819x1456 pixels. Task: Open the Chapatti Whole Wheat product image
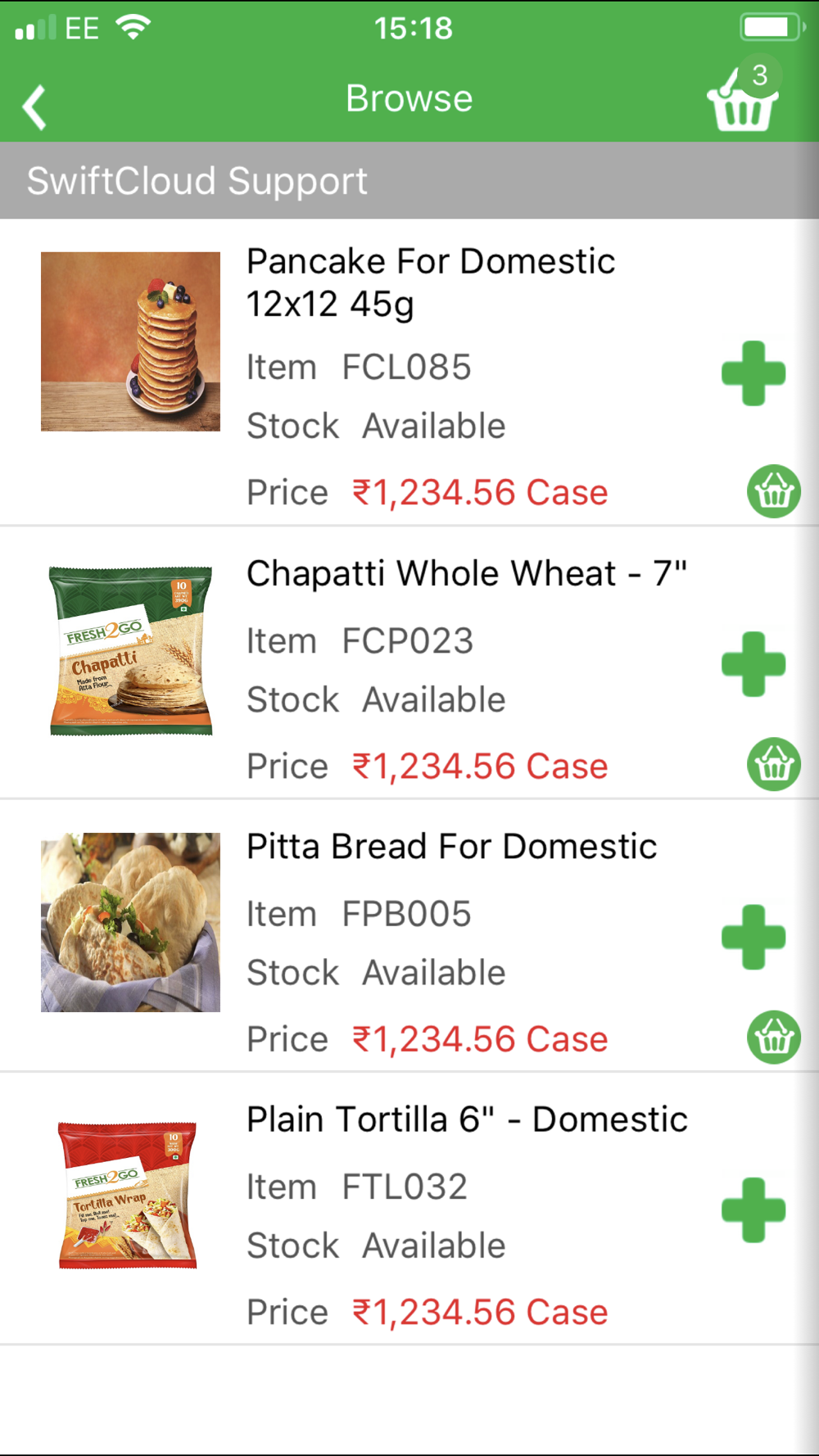tap(130, 650)
